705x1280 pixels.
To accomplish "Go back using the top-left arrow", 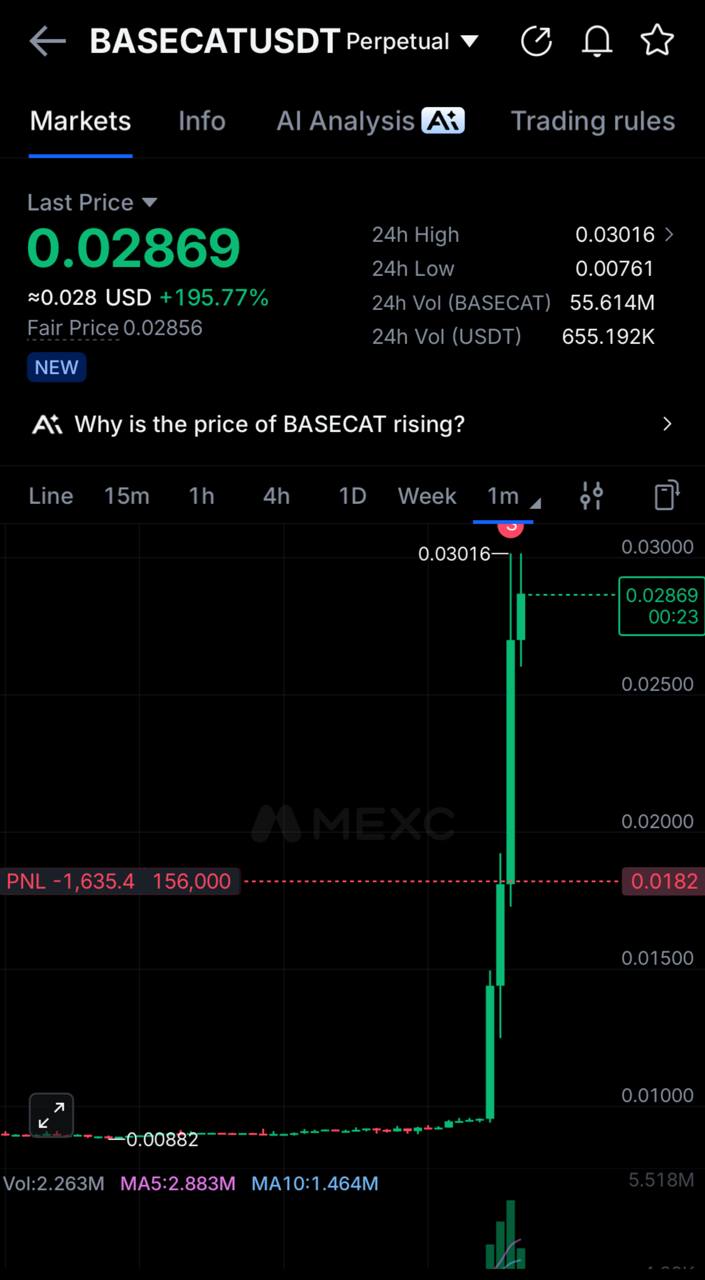I will coord(47,41).
